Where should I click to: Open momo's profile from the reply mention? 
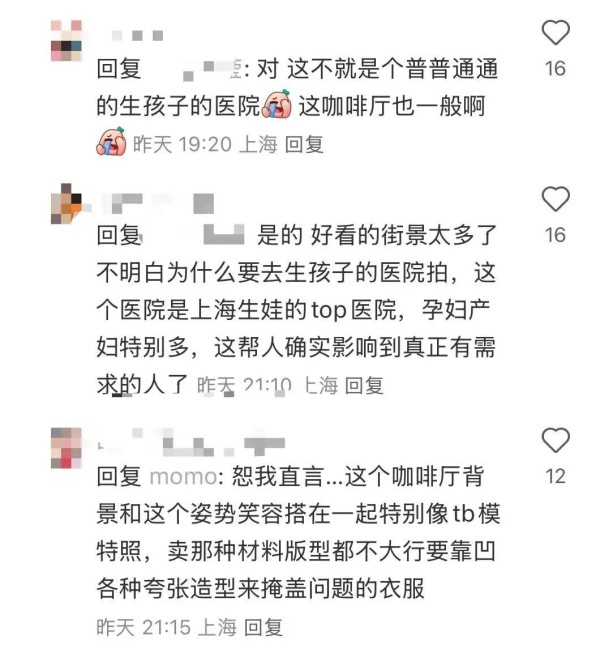click(174, 476)
